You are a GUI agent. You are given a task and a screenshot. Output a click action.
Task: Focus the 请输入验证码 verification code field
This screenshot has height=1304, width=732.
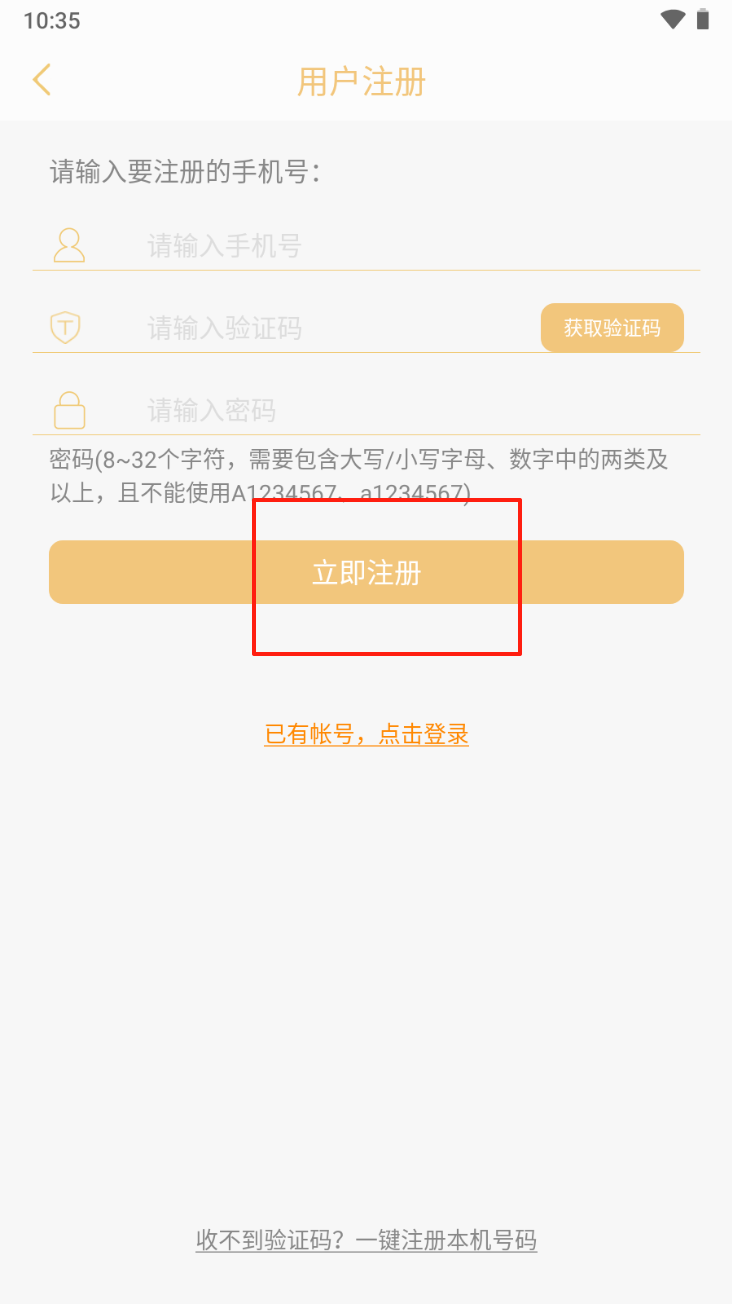(330, 328)
